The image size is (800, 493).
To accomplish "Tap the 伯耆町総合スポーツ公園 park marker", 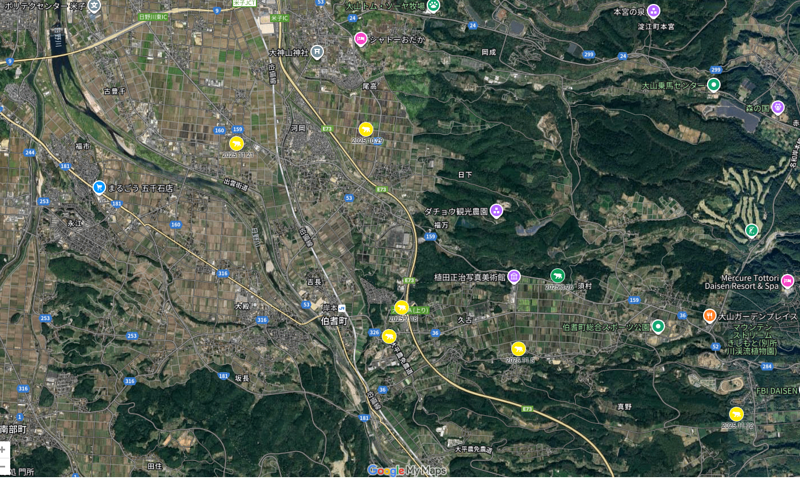I will [x=657, y=326].
